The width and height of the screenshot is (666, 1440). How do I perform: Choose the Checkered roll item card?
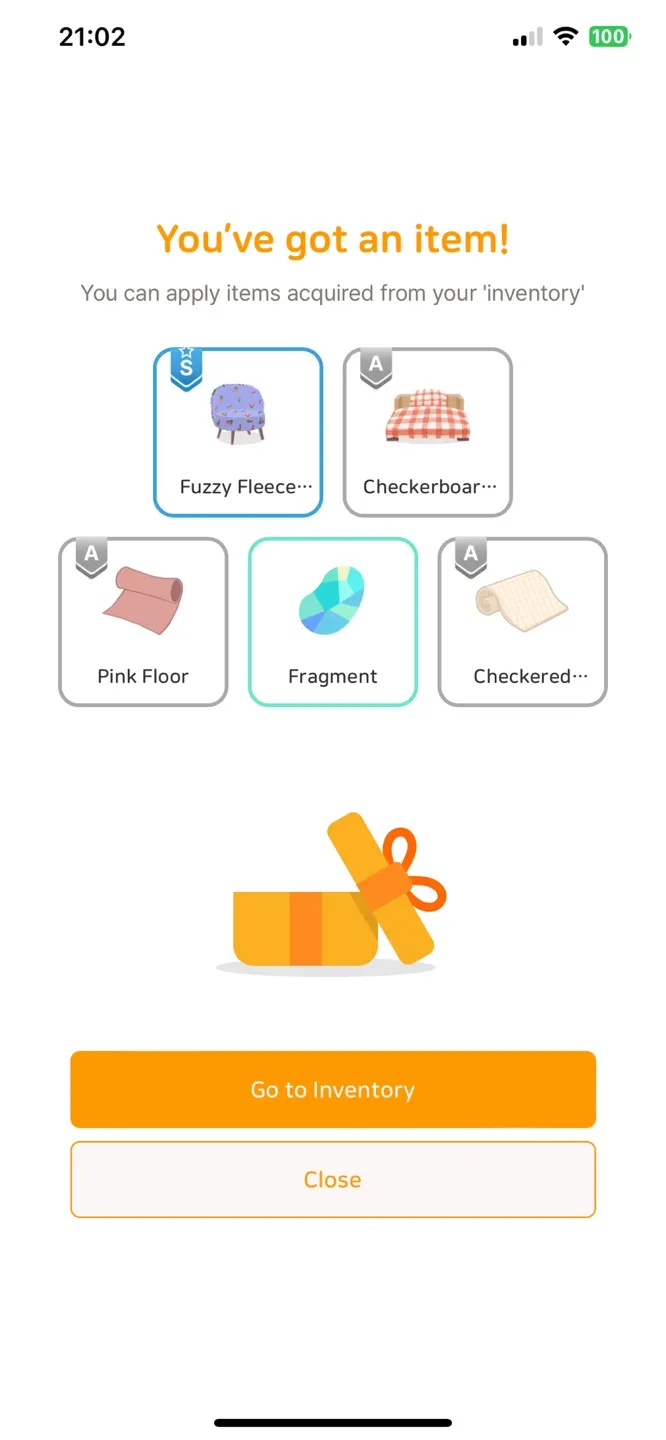point(522,622)
